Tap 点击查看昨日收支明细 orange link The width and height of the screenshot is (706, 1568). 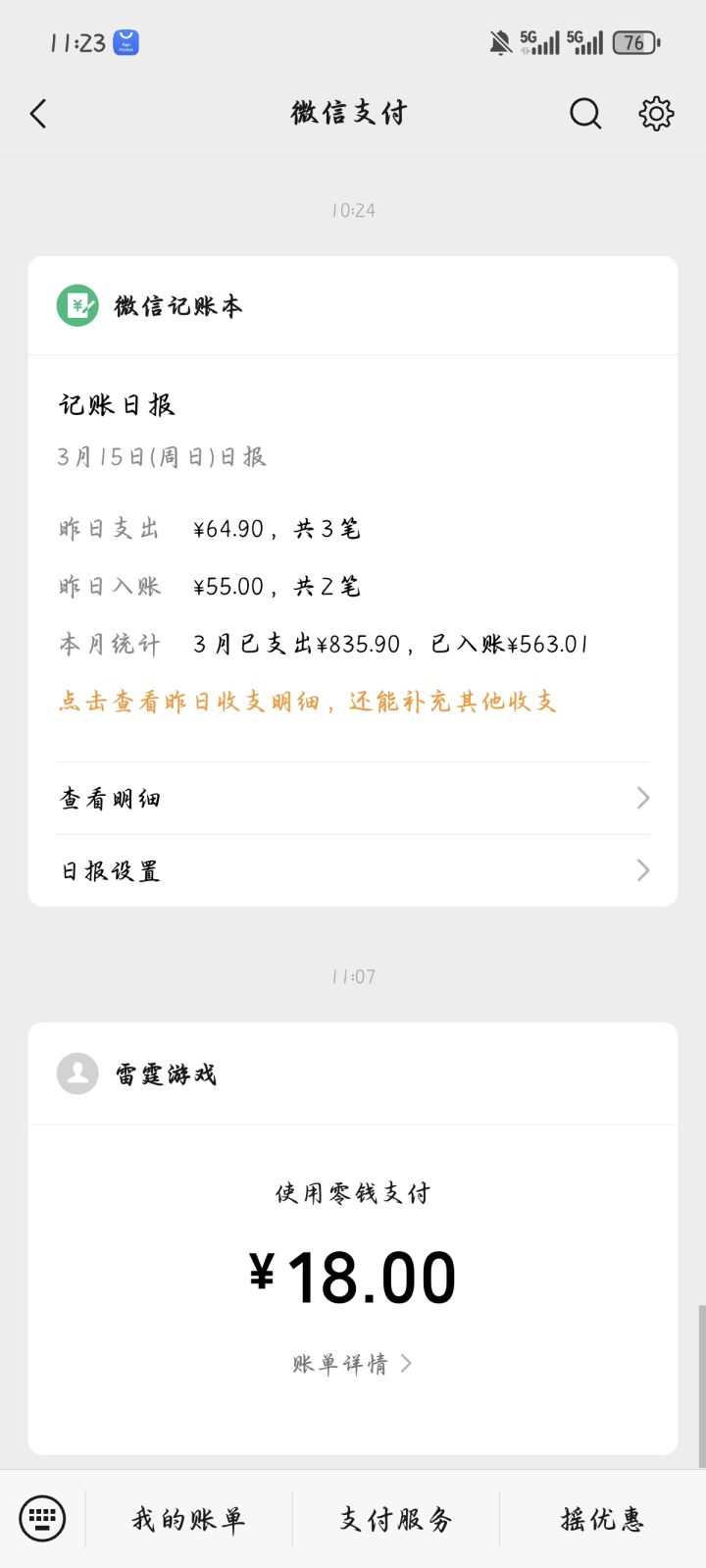coord(307,701)
